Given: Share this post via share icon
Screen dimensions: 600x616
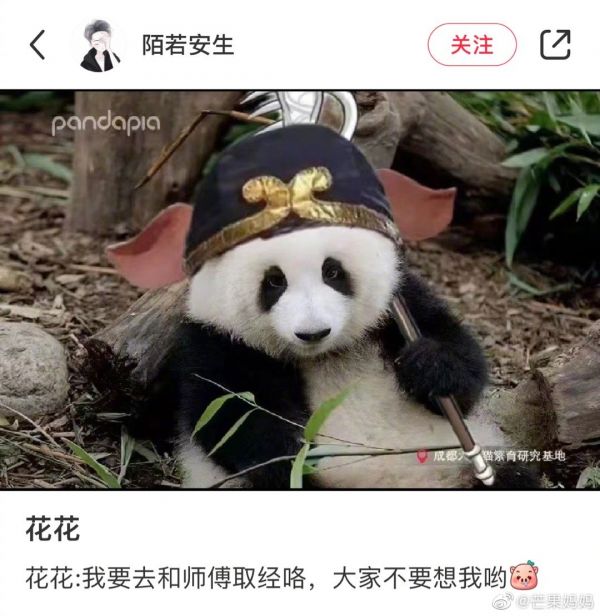Looking at the screenshot, I should [x=555, y=45].
